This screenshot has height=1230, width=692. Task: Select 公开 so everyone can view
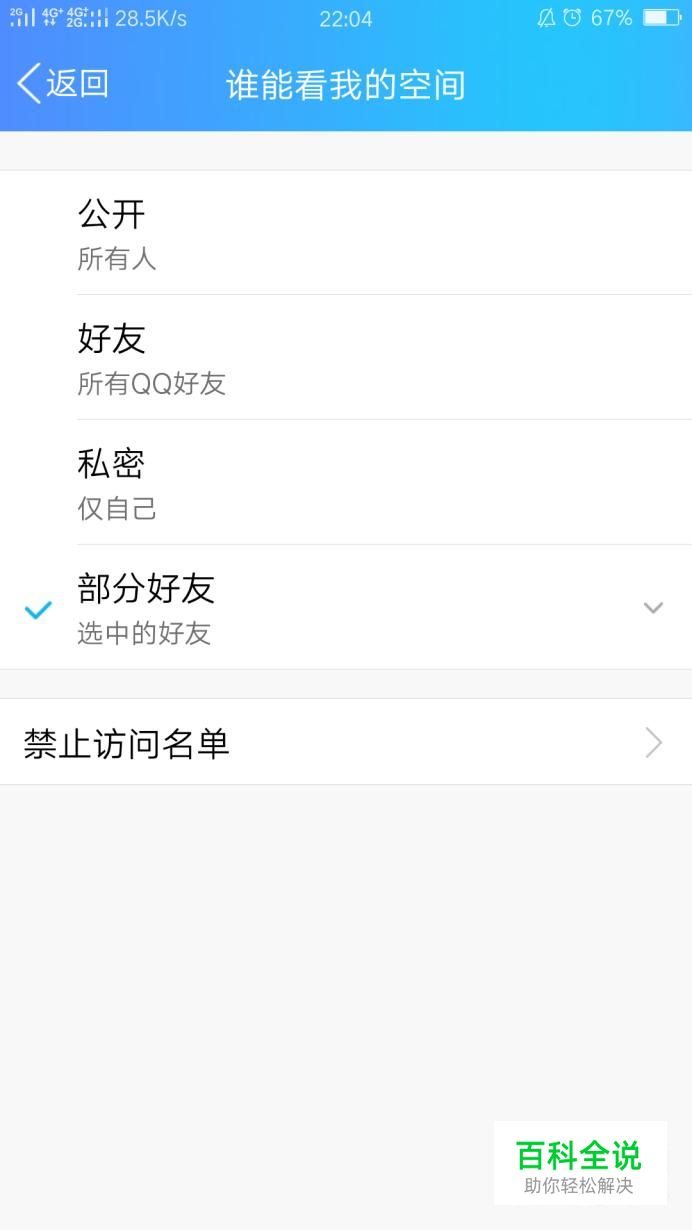[x=346, y=233]
